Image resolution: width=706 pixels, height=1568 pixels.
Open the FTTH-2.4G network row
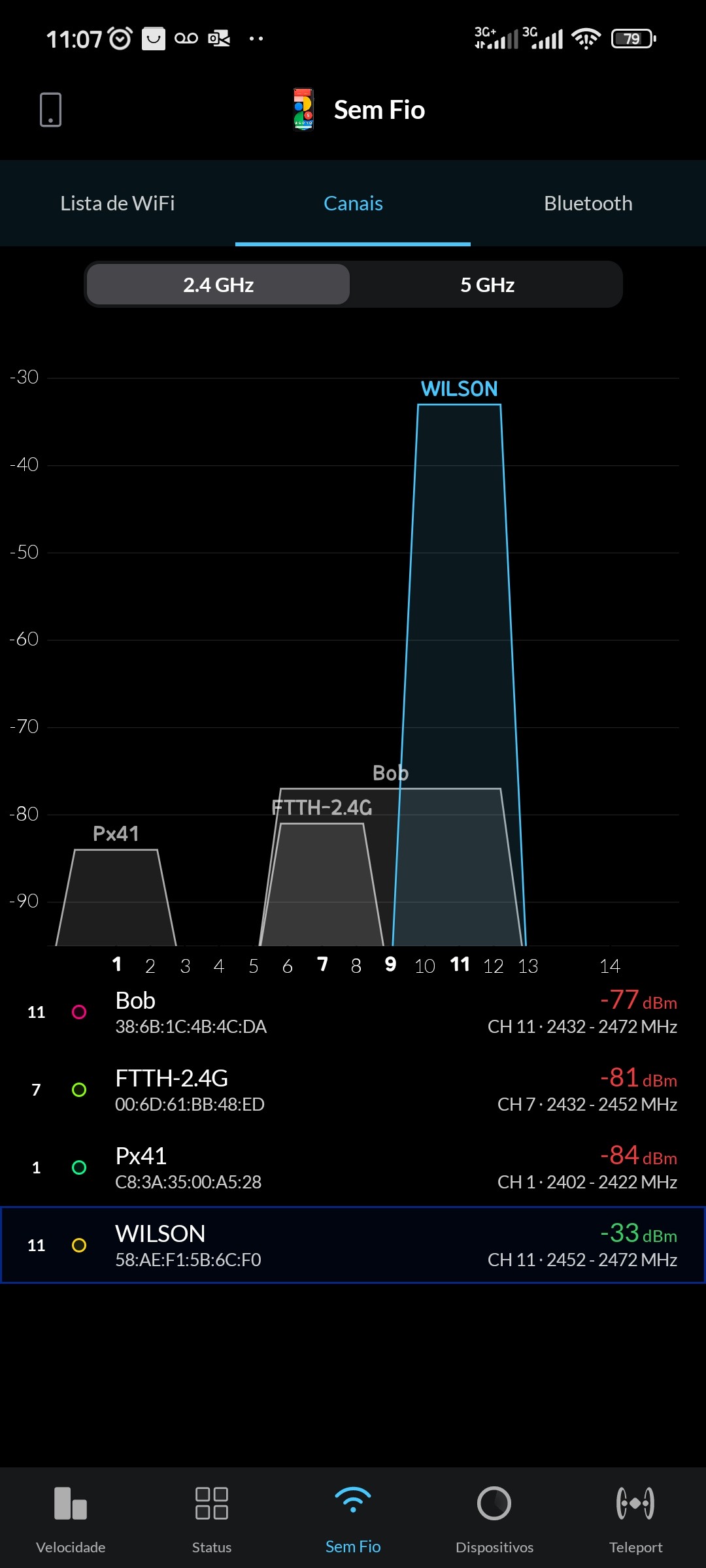pos(353,1090)
